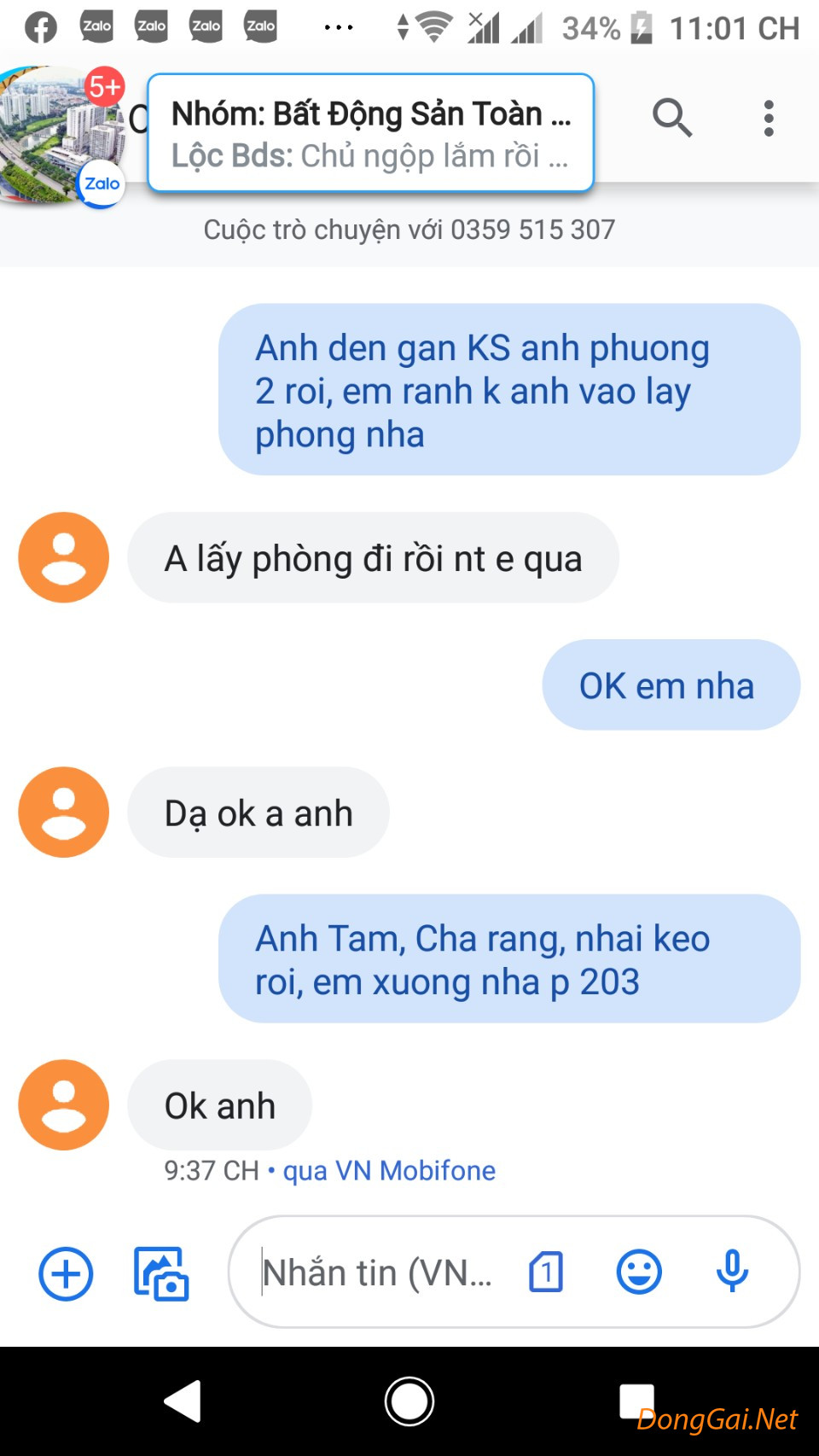Record a voice message with microphone
Screen dimensions: 819x1456
coord(732,1272)
